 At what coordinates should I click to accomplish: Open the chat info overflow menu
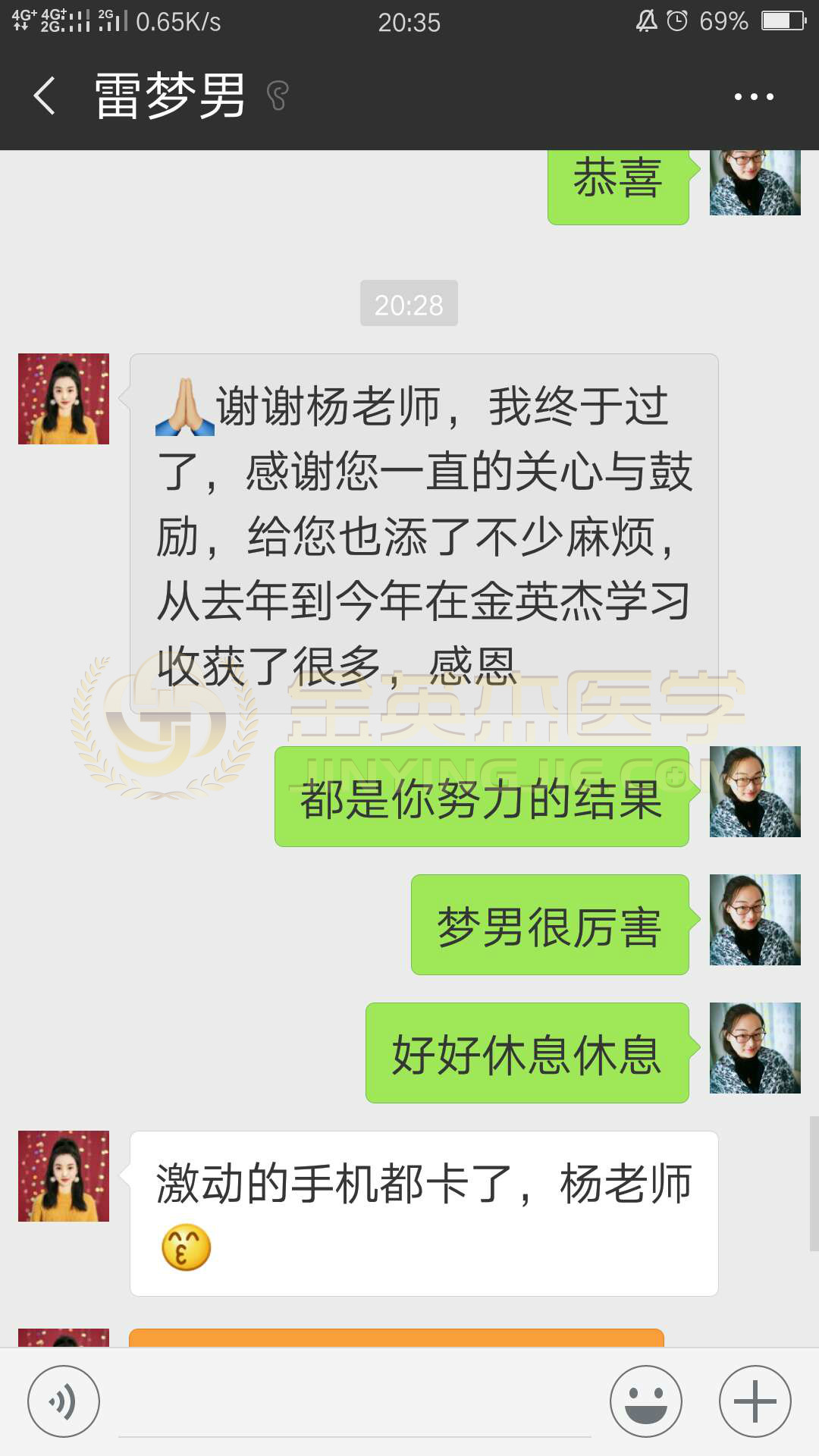coord(754,96)
